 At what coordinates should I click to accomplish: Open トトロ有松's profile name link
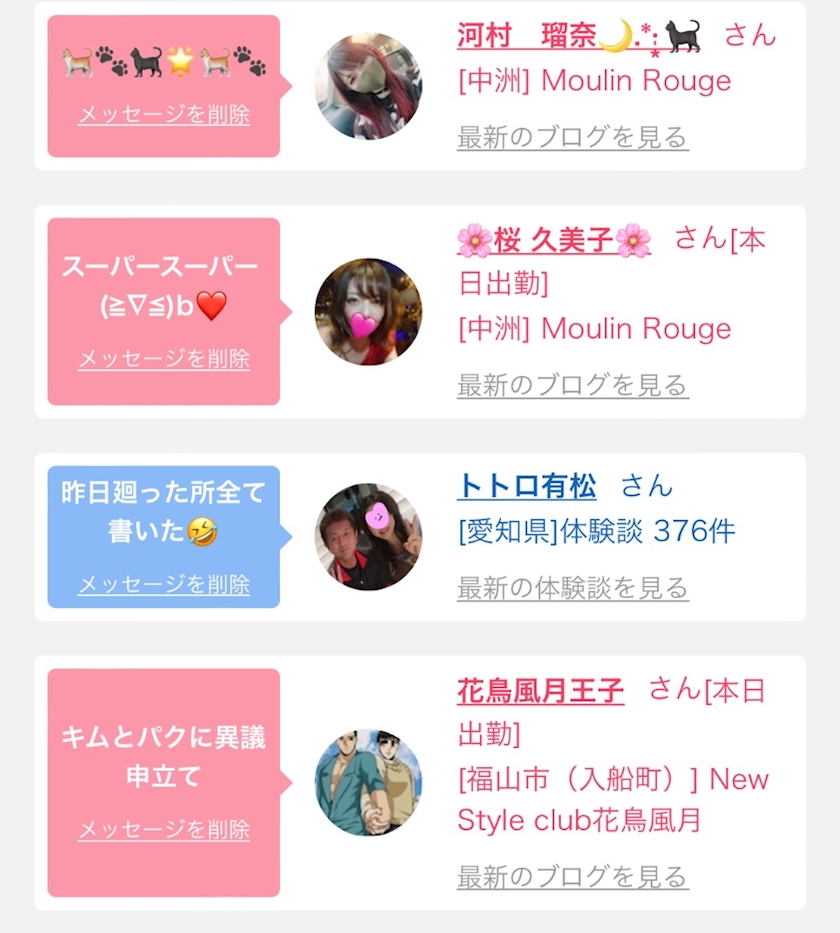[527, 486]
